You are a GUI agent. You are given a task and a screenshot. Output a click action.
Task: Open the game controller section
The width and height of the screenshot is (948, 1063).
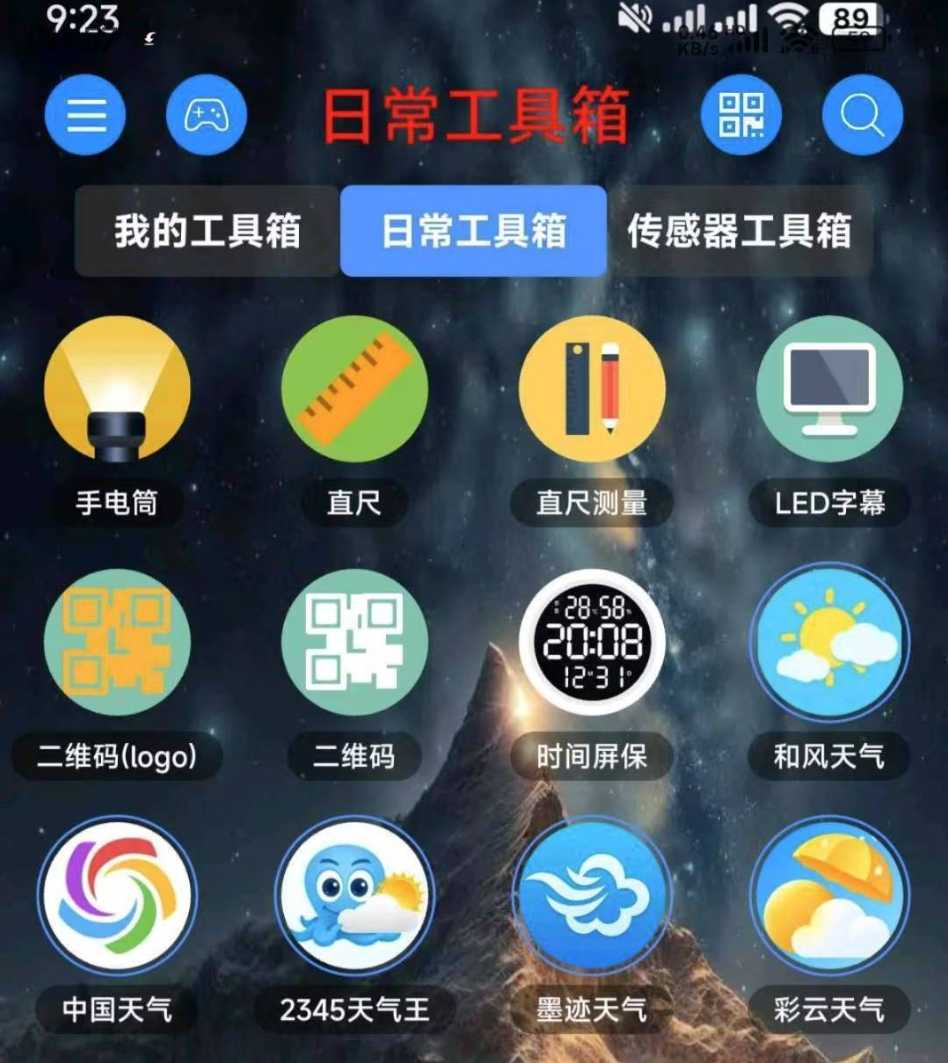point(206,115)
